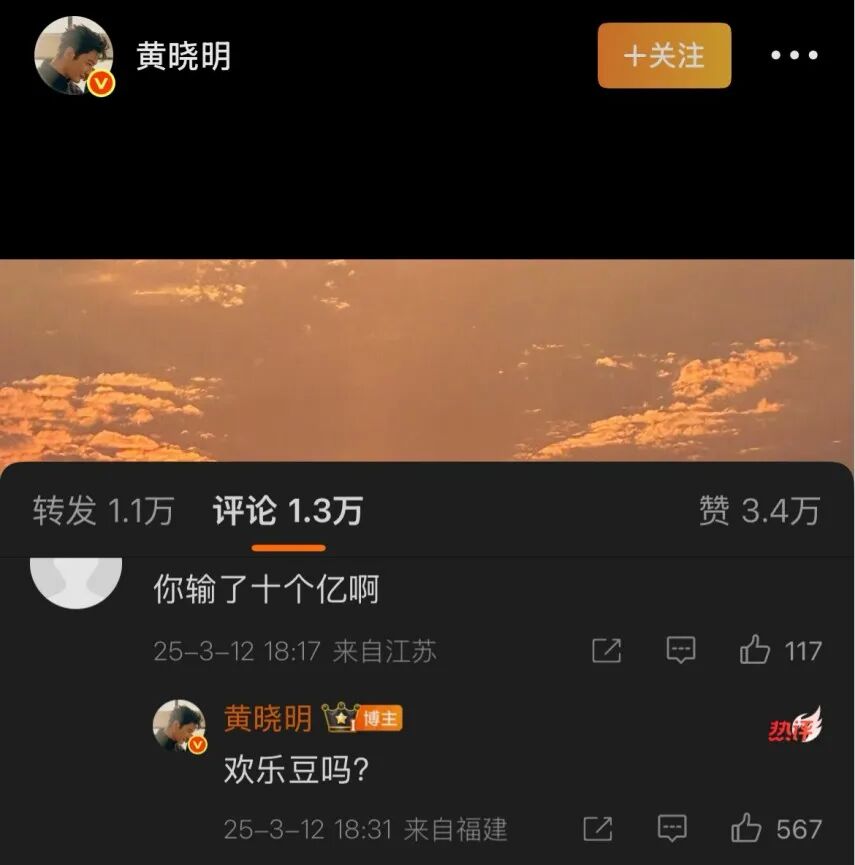This screenshot has height=865, width=855.
Task: Switch to the 评论 1.3万 tab
Action: pos(288,511)
